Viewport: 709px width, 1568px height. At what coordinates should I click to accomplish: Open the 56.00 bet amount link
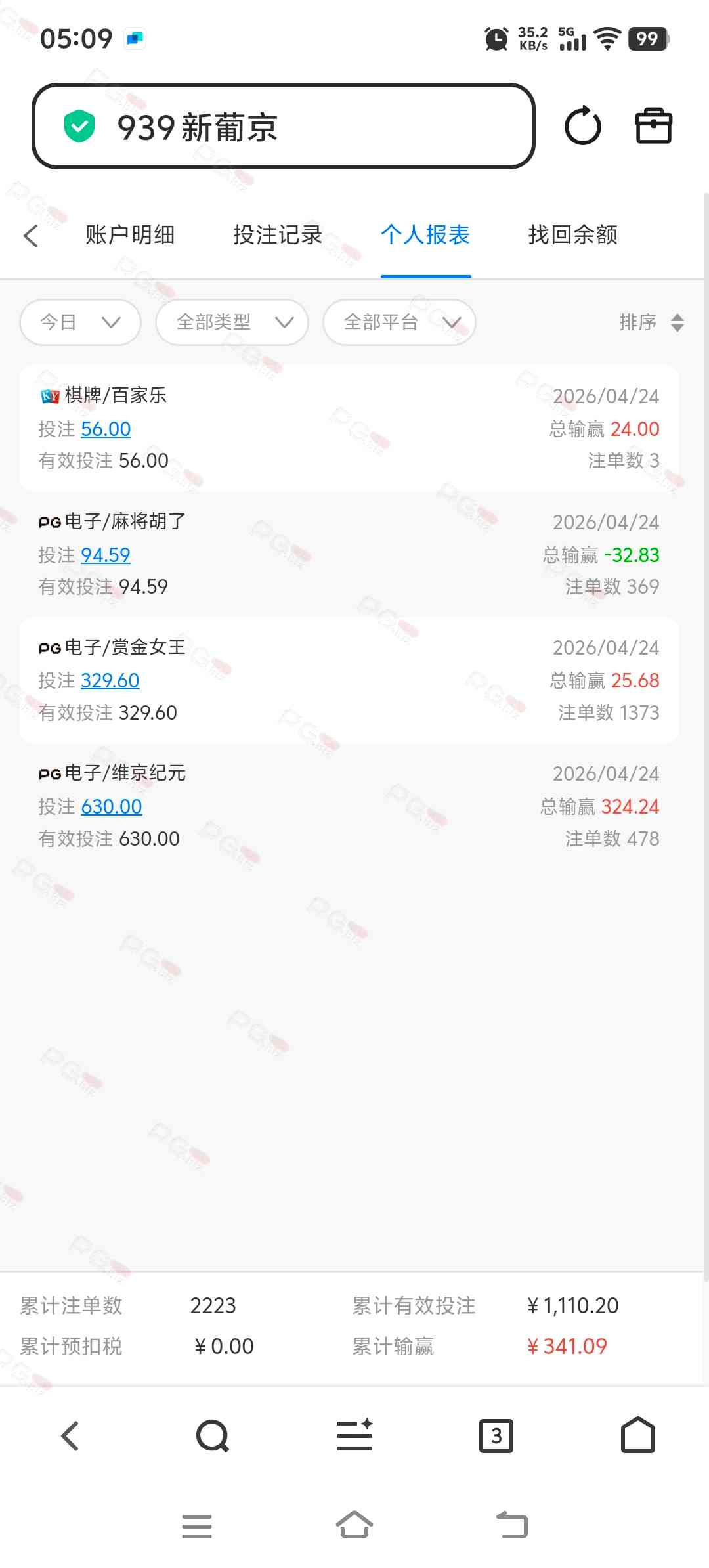(x=106, y=429)
